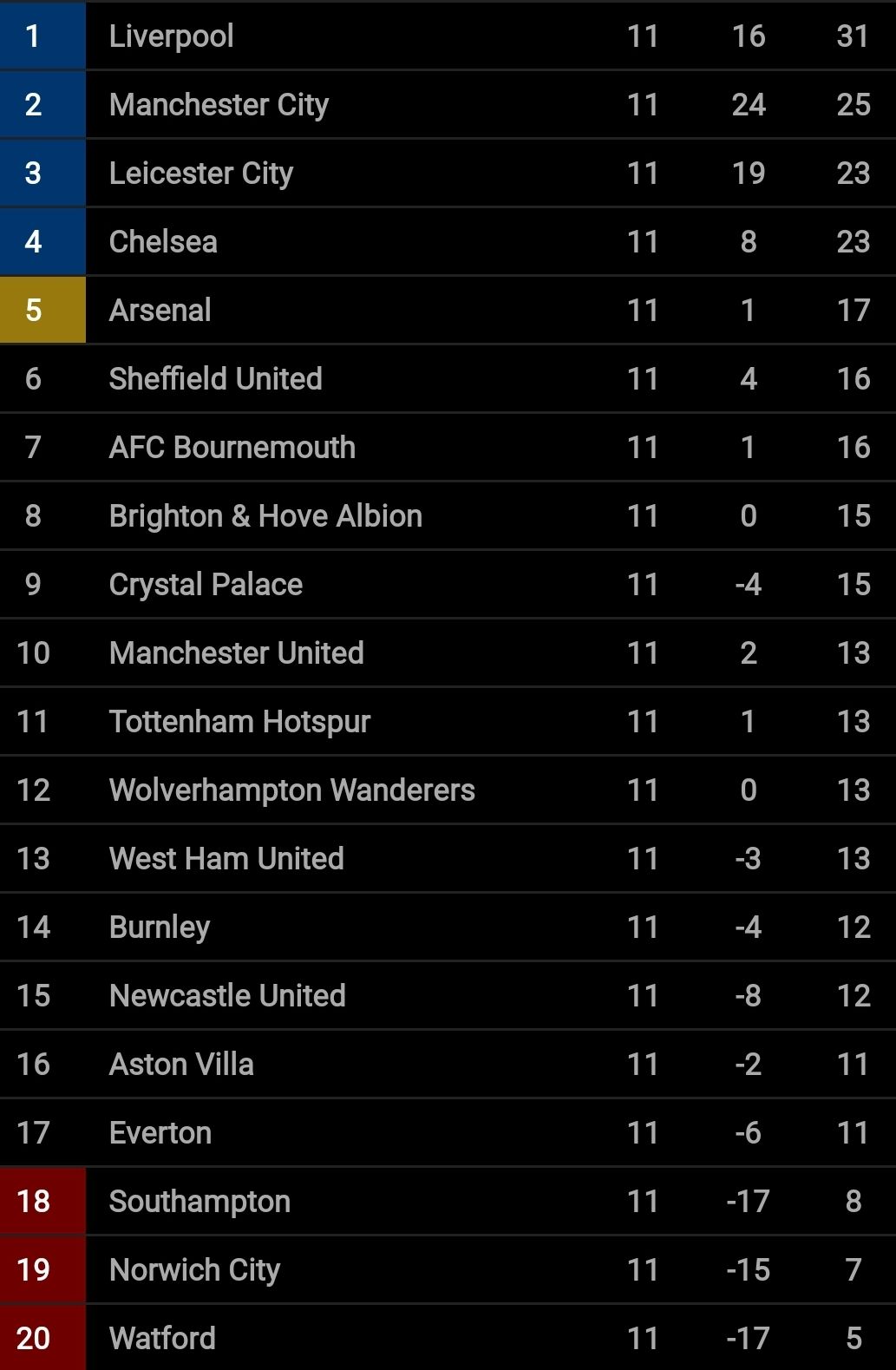Open Sheffield United's entry
Image resolution: width=896 pixels, height=1370 pixels.
pos(448,378)
